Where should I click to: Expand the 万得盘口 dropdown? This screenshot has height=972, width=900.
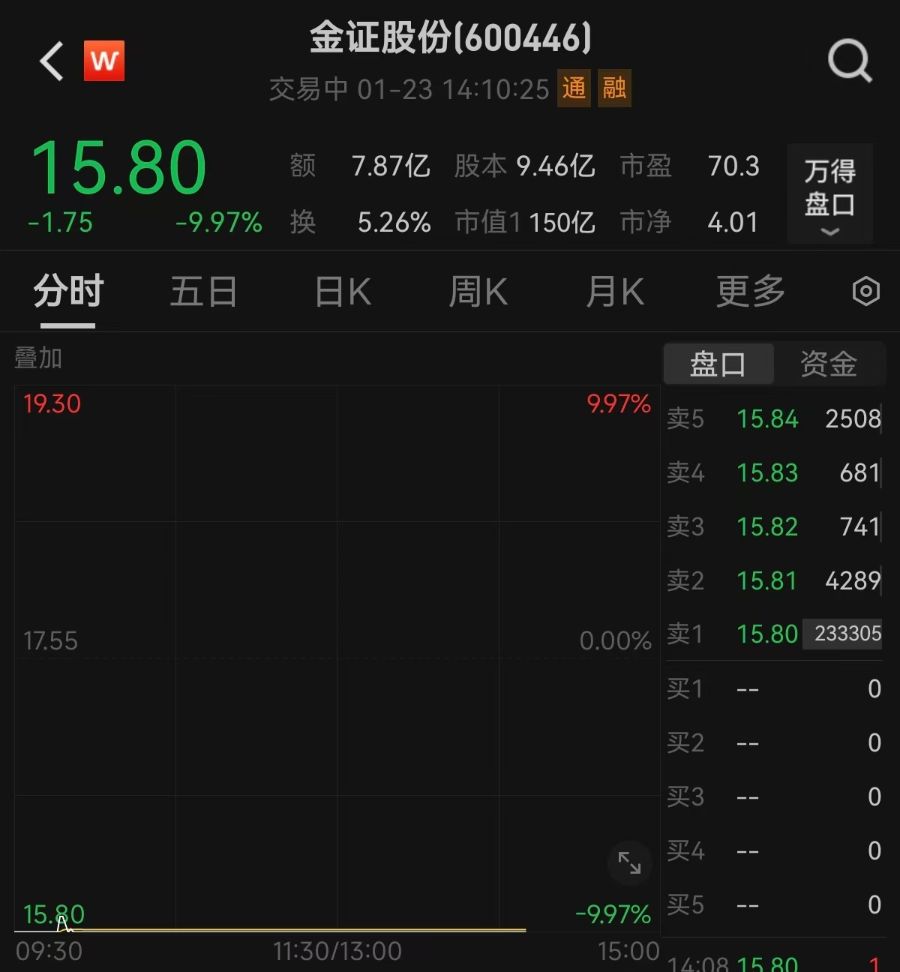pos(830,194)
